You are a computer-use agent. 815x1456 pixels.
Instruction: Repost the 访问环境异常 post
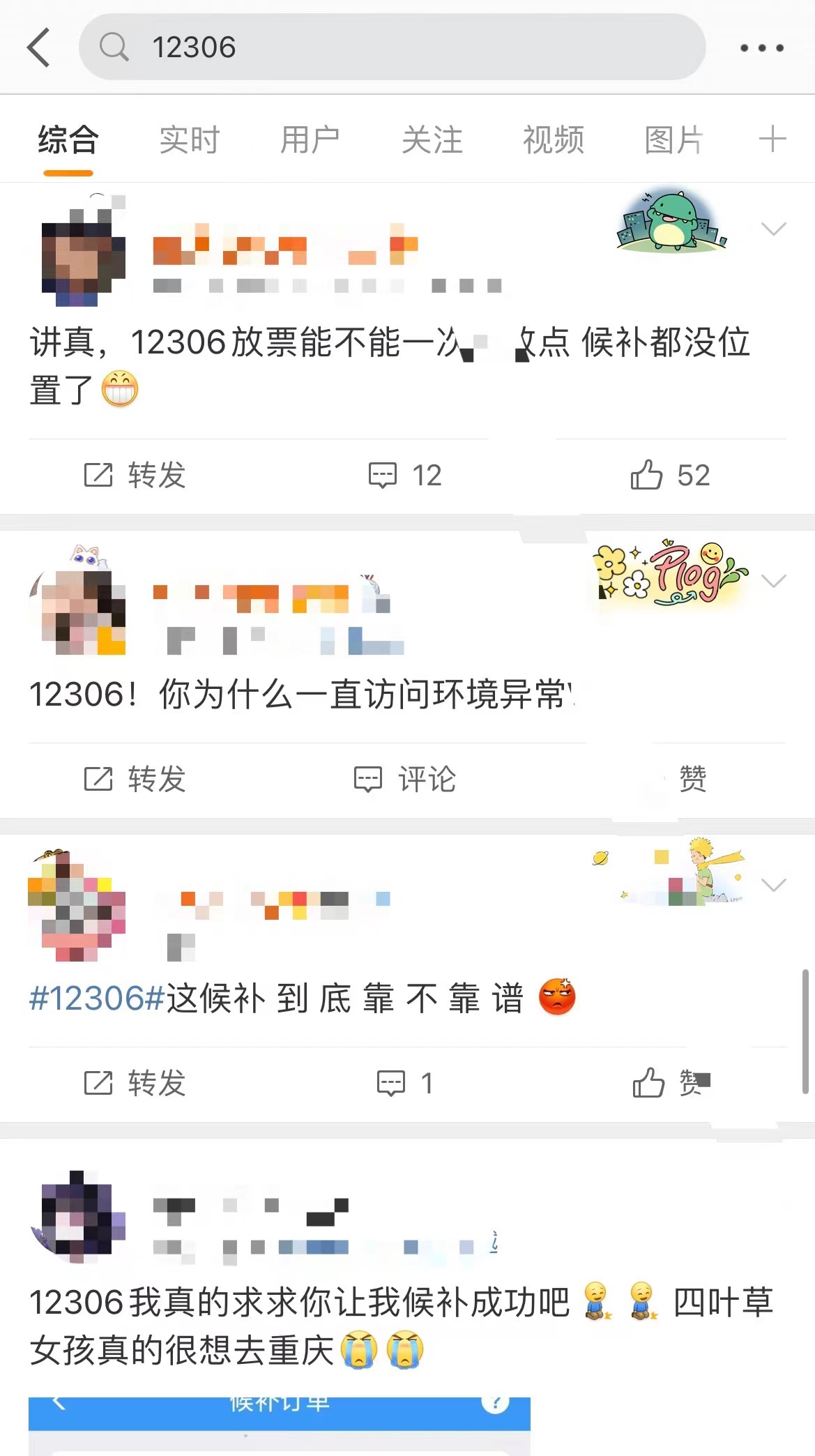tap(135, 779)
